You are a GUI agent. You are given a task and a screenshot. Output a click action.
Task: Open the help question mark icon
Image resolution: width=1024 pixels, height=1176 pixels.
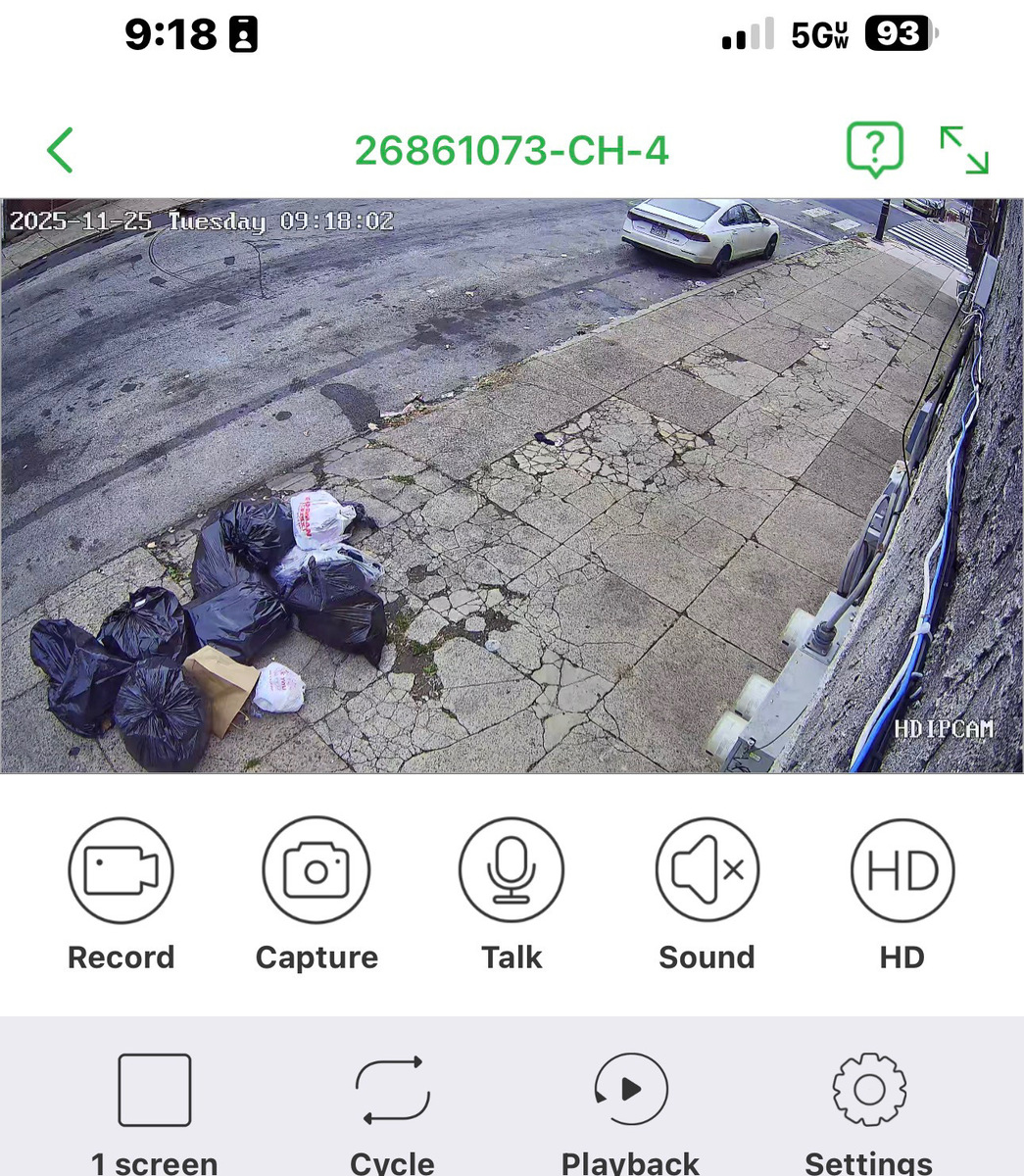[874, 150]
